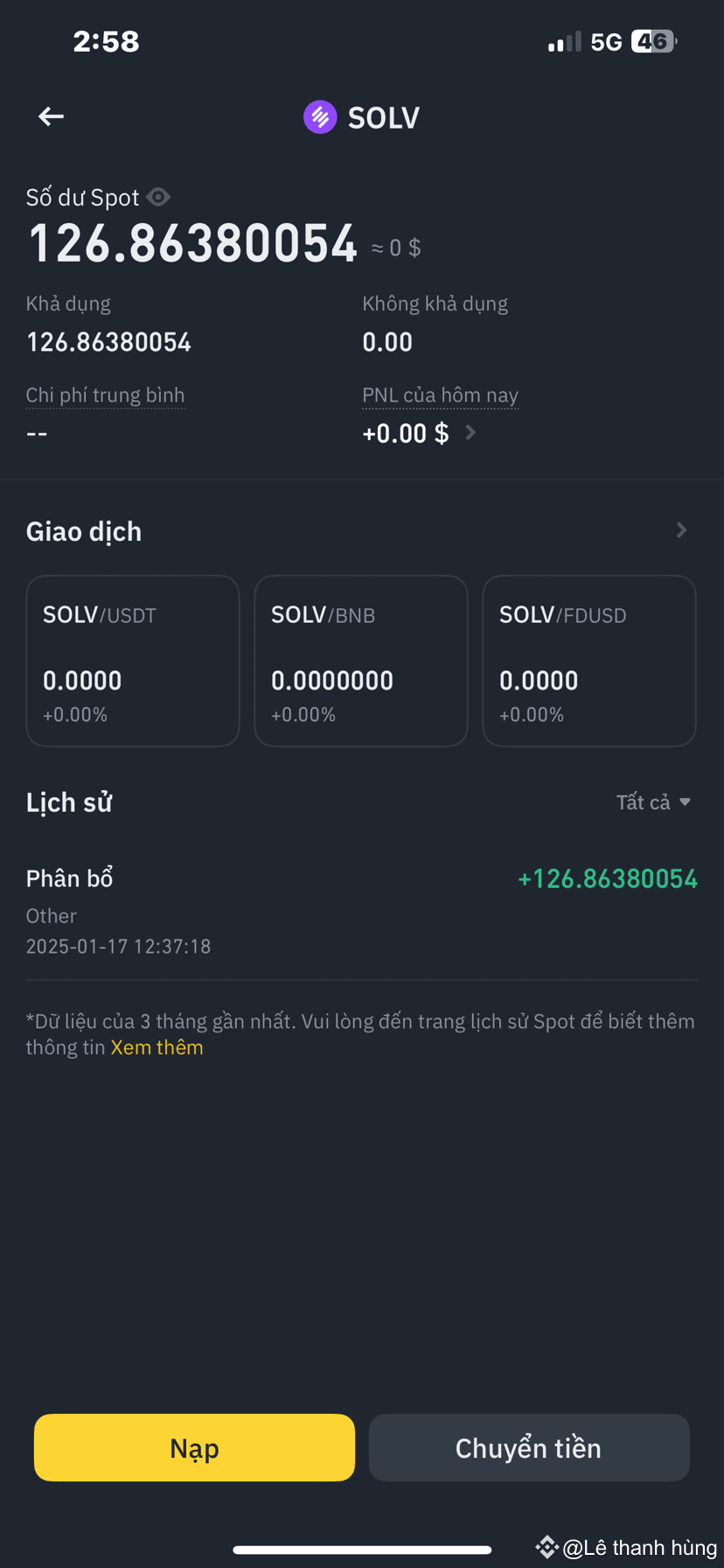724x1568 pixels.
Task: Expand Giao dịch section with the right arrow
Action: [681, 529]
